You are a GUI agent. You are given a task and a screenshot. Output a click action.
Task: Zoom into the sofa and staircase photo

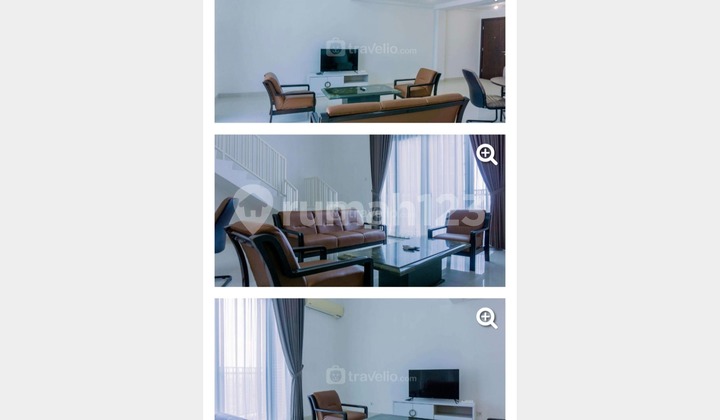click(x=487, y=154)
